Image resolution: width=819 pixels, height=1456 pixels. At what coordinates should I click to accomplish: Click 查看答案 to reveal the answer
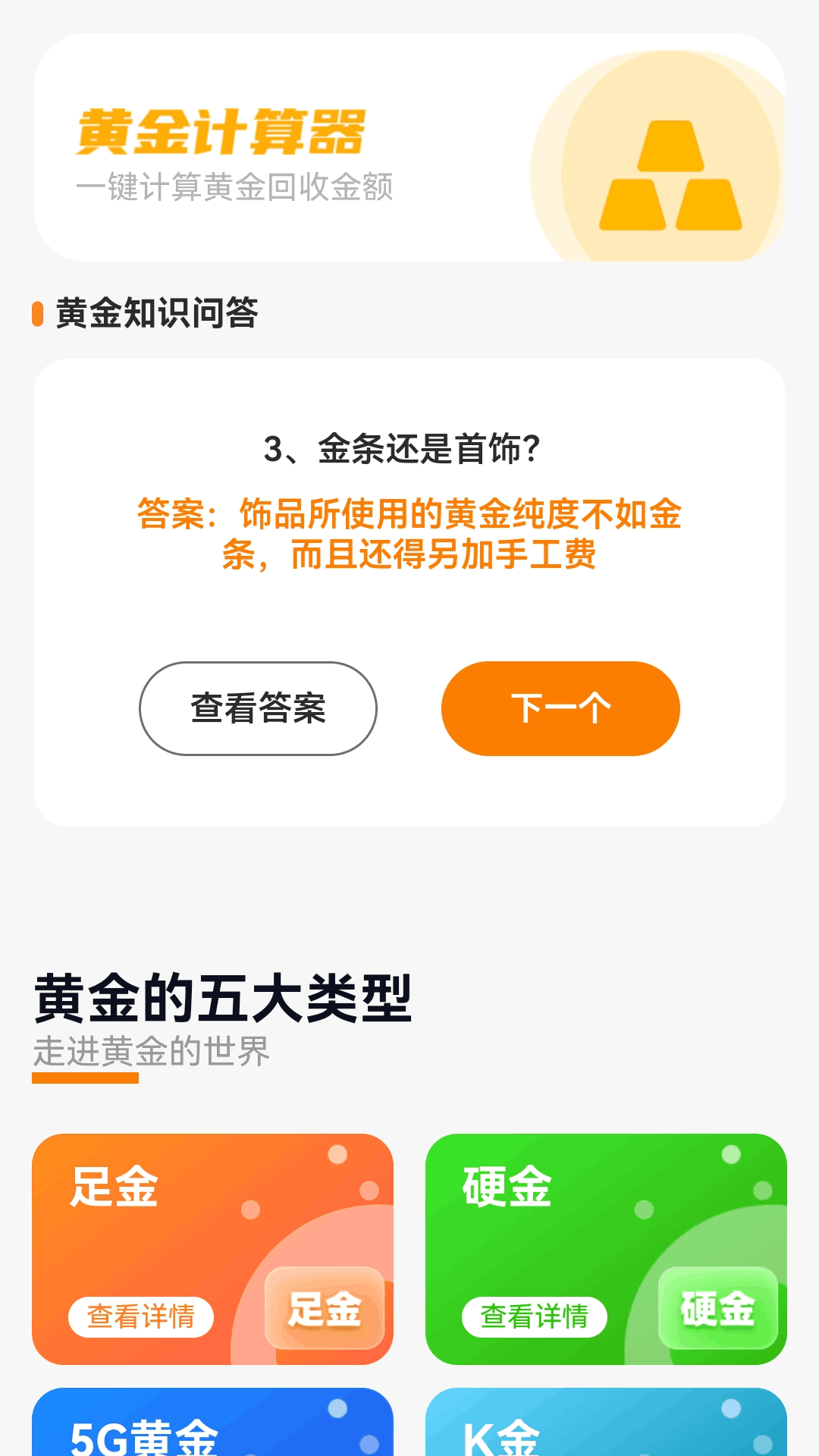click(256, 708)
